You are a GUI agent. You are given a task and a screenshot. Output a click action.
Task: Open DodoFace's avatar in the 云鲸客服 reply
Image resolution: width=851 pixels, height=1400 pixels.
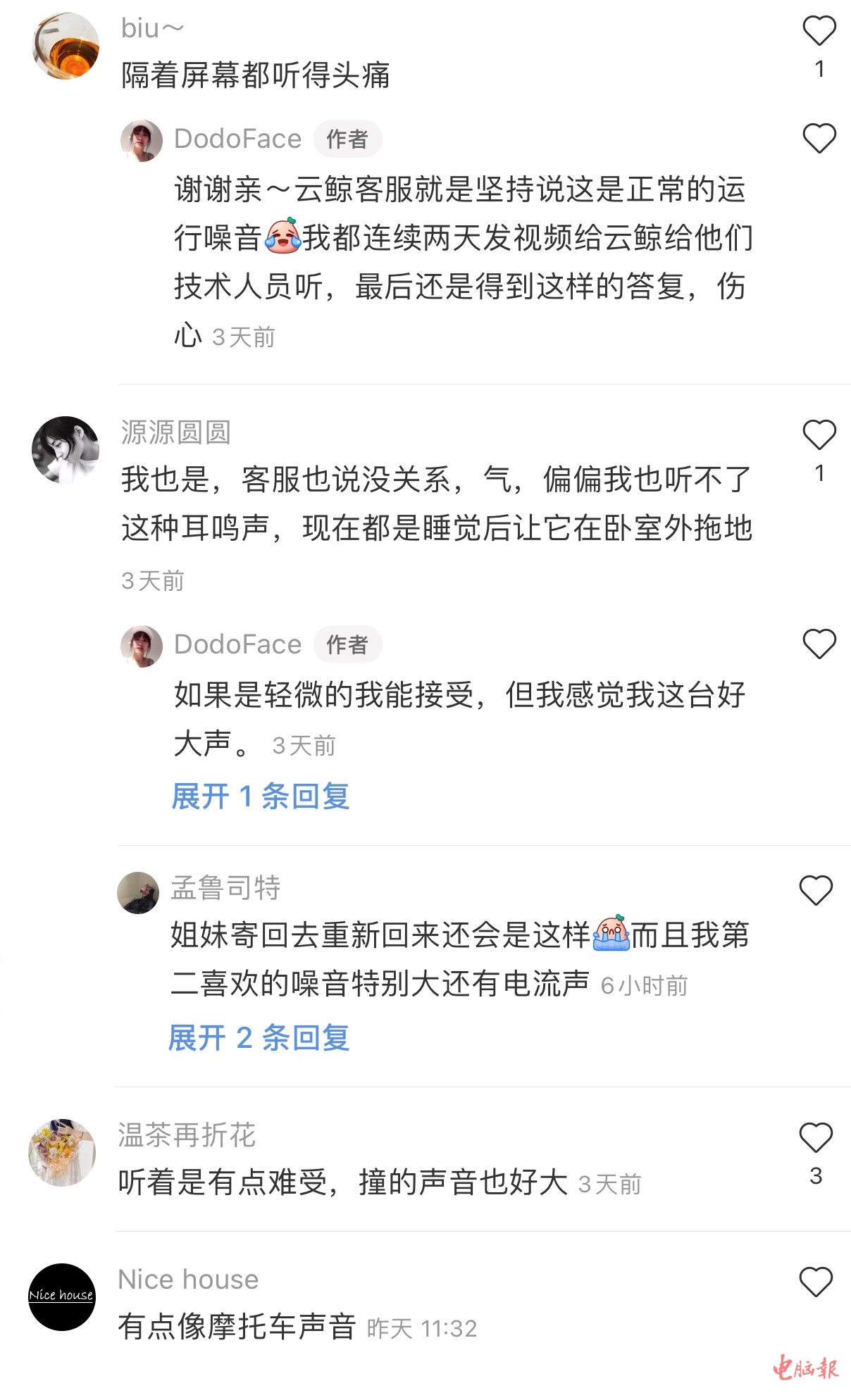tap(142, 140)
